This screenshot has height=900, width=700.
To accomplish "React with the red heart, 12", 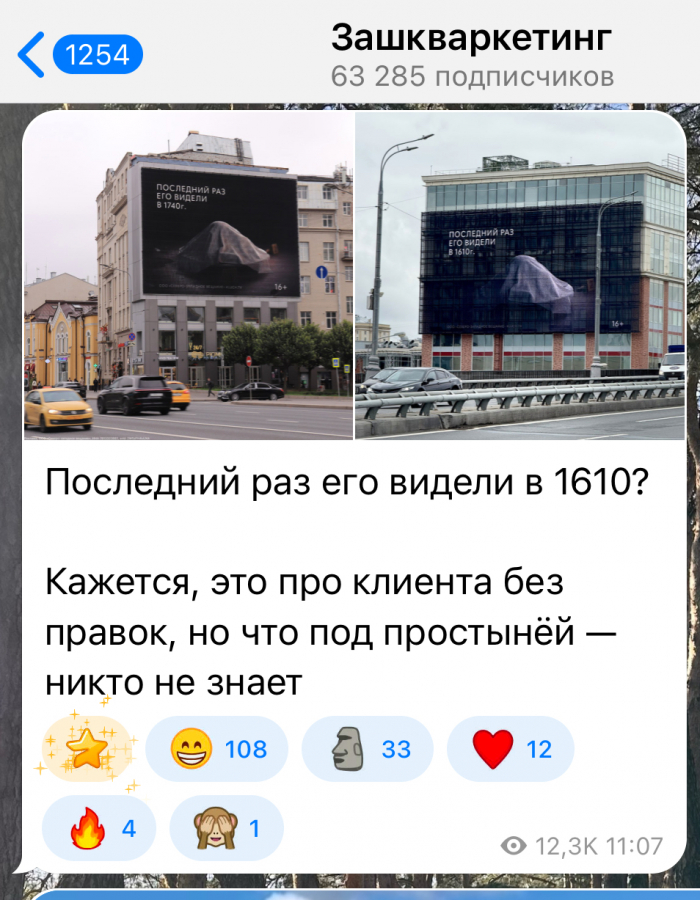I will [x=510, y=749].
